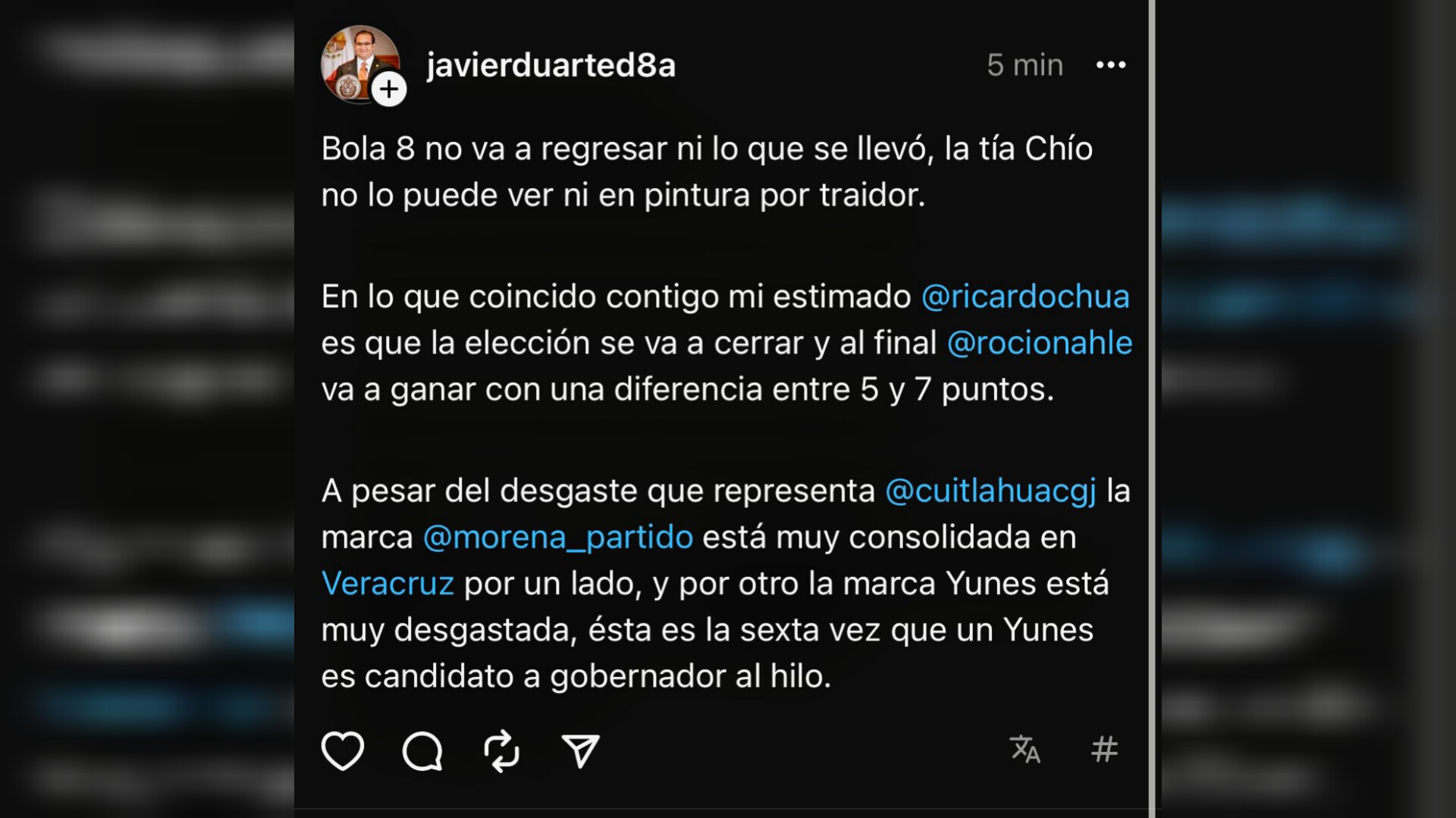Share the post with the send icon
This screenshot has height=818, width=1456.
pyautogui.click(x=581, y=751)
